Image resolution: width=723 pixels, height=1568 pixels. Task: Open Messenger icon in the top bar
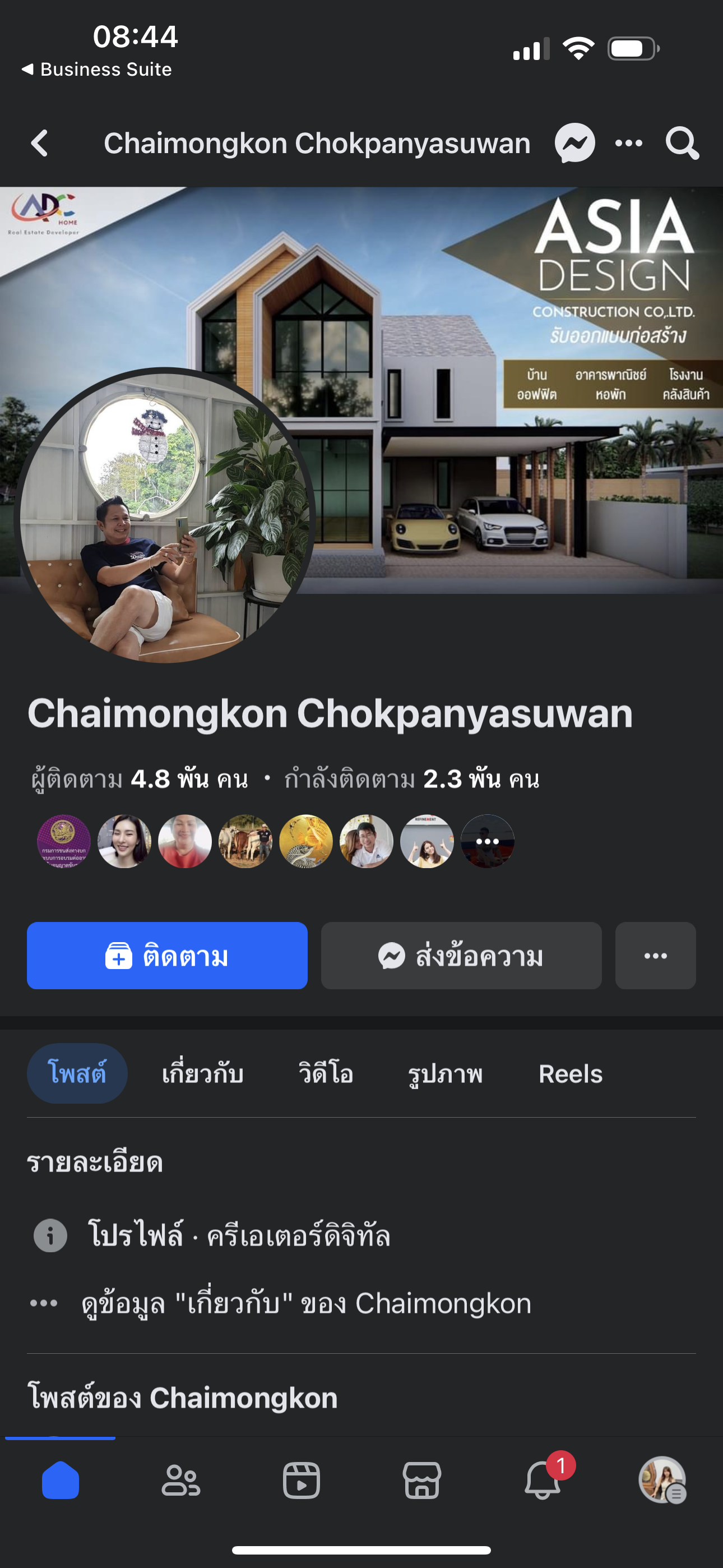tap(574, 144)
